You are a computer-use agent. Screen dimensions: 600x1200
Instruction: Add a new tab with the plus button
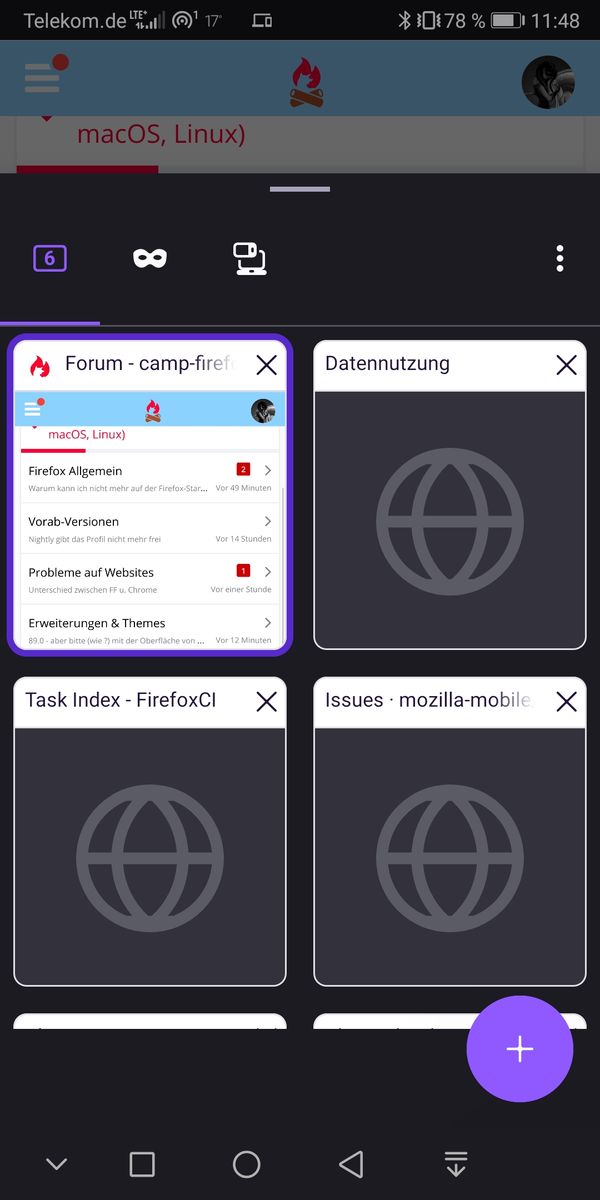(x=519, y=1049)
